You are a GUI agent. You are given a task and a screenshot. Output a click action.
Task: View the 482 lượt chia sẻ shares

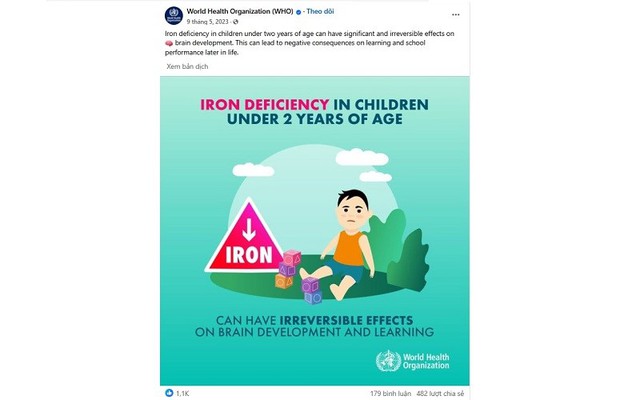click(441, 393)
